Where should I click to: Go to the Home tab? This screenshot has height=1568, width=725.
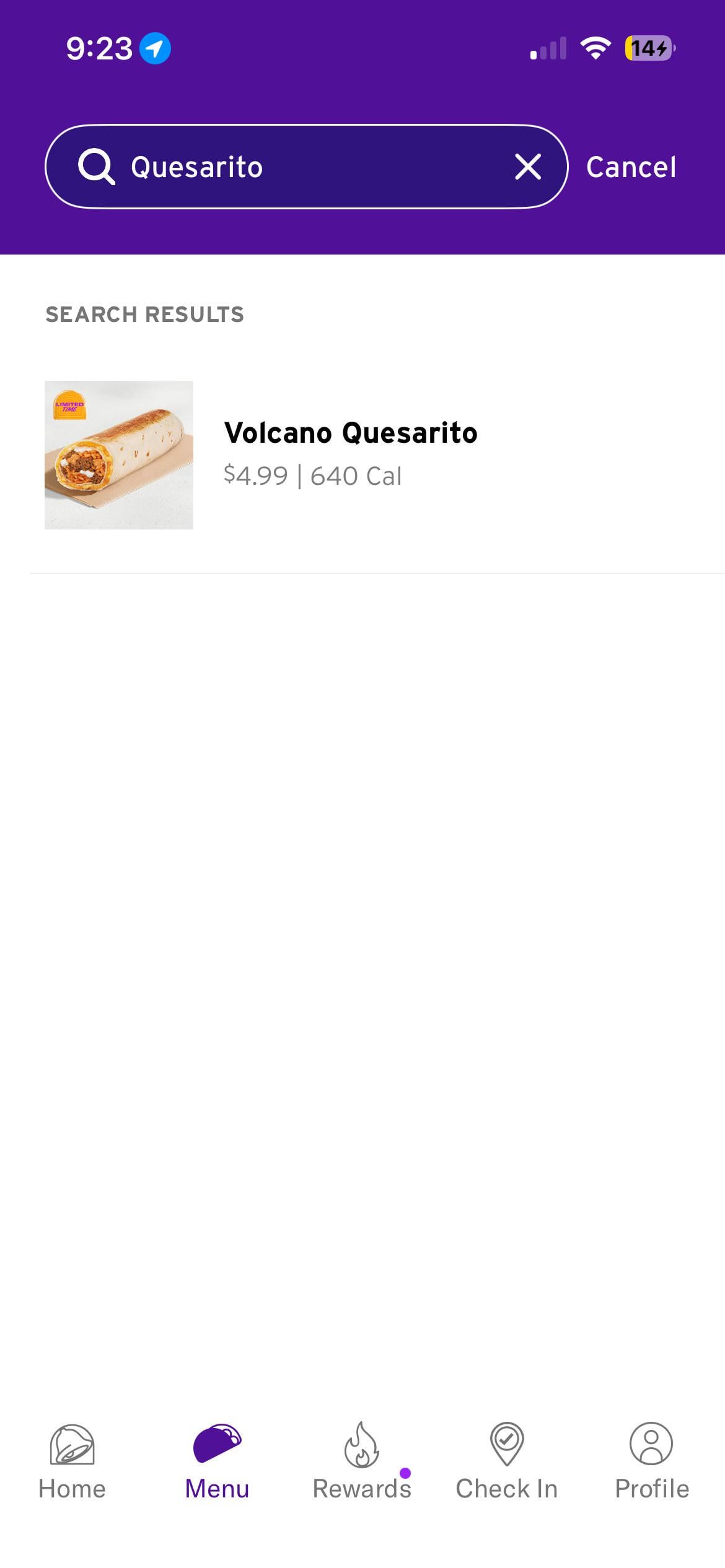click(72, 1460)
